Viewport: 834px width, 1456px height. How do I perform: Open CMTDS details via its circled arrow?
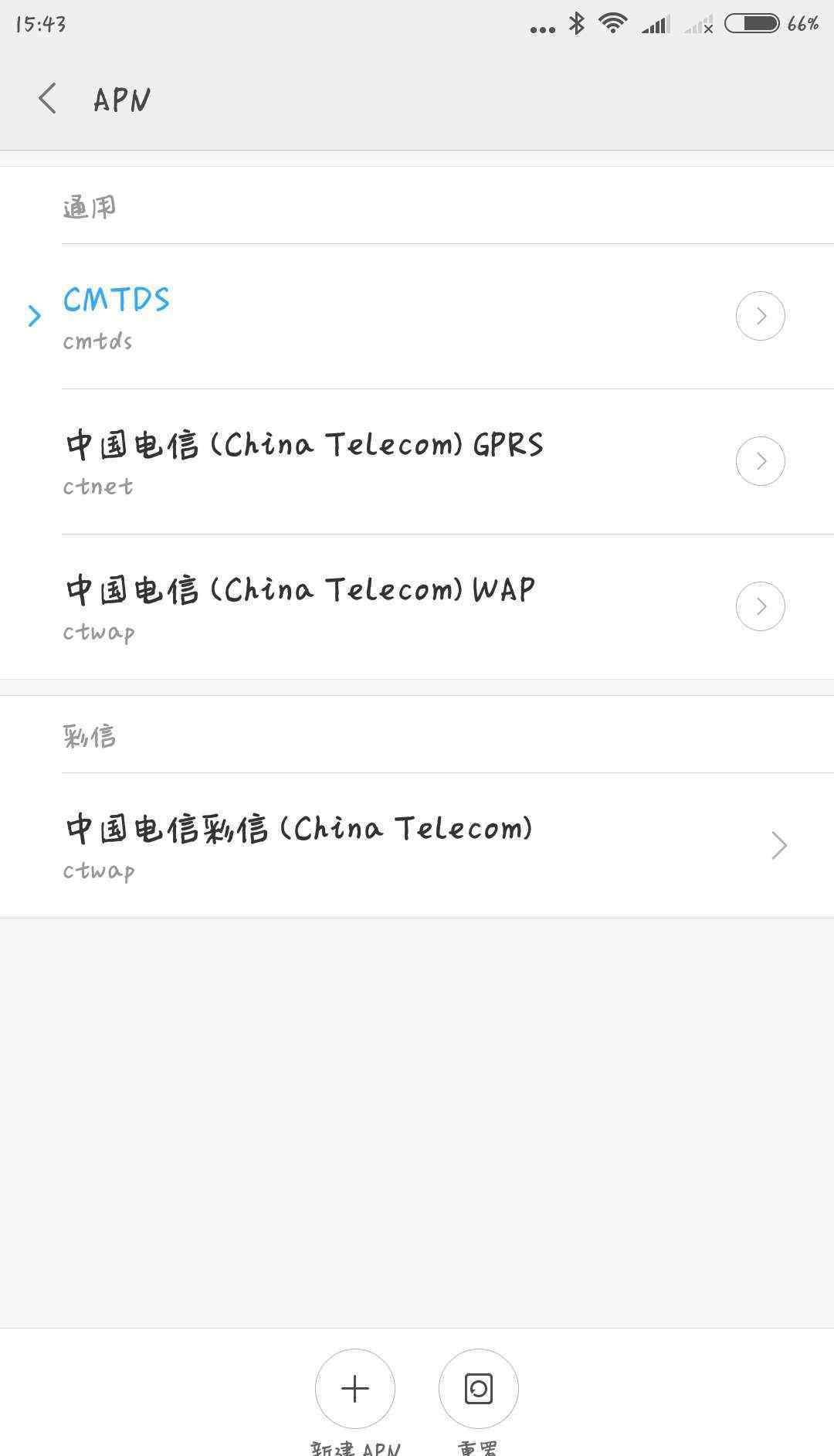(761, 316)
